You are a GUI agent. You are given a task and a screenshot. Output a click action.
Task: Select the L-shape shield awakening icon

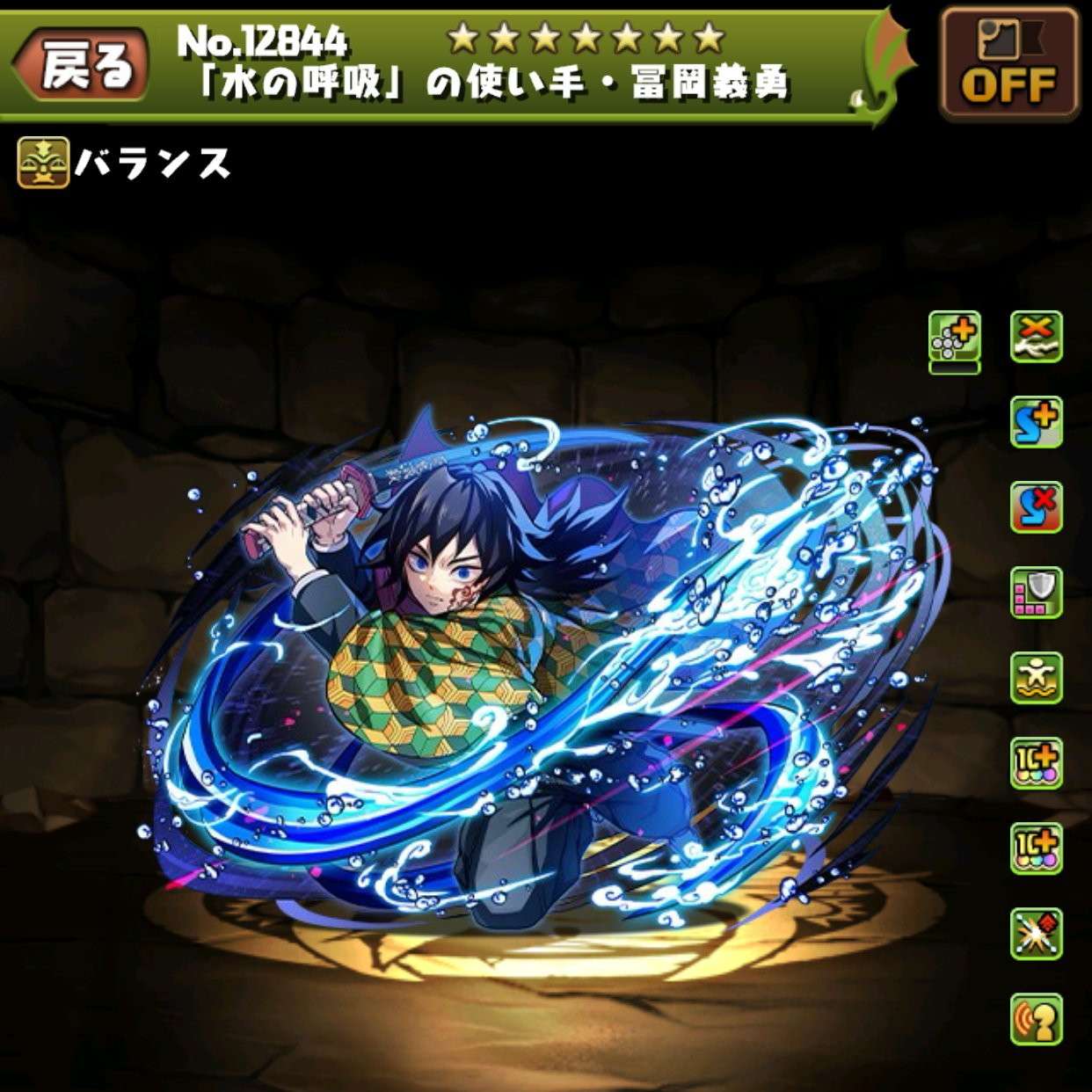coord(1037,593)
